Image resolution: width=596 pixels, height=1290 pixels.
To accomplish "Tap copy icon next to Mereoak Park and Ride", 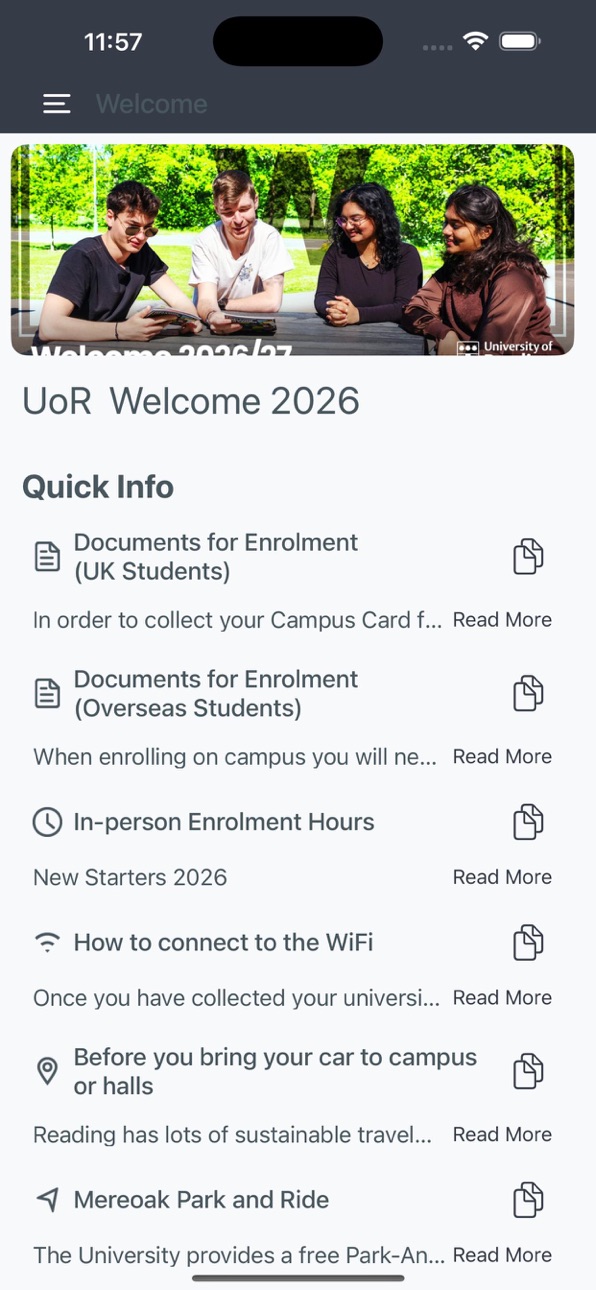I will [x=528, y=1200].
